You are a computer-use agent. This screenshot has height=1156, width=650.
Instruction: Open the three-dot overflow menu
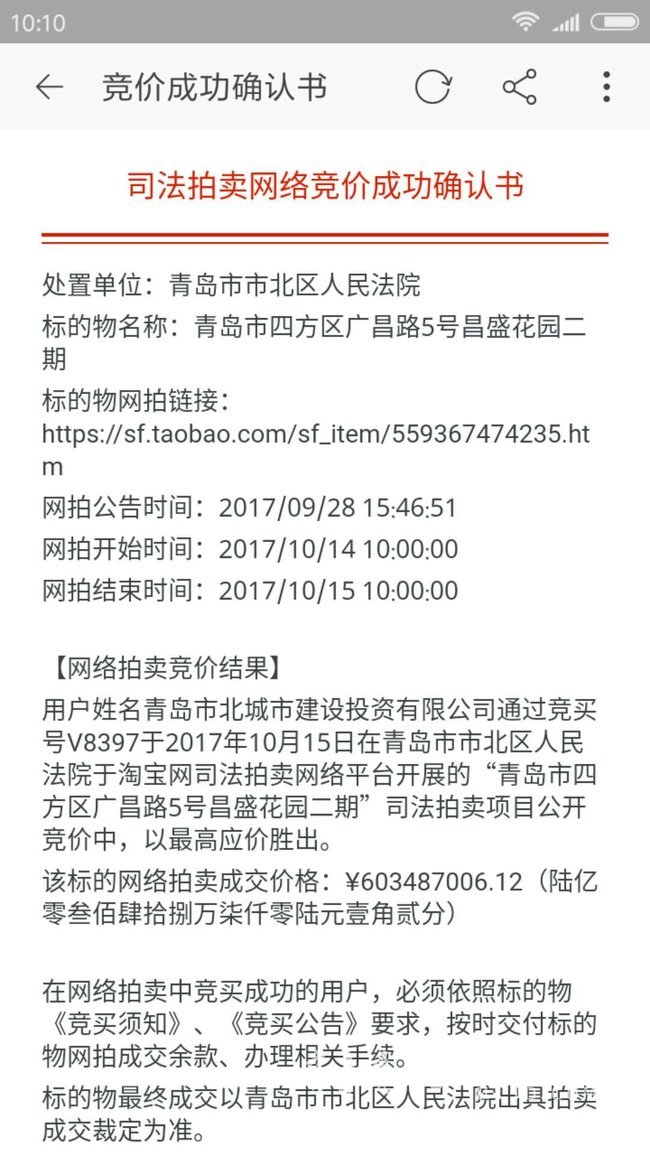tap(606, 87)
